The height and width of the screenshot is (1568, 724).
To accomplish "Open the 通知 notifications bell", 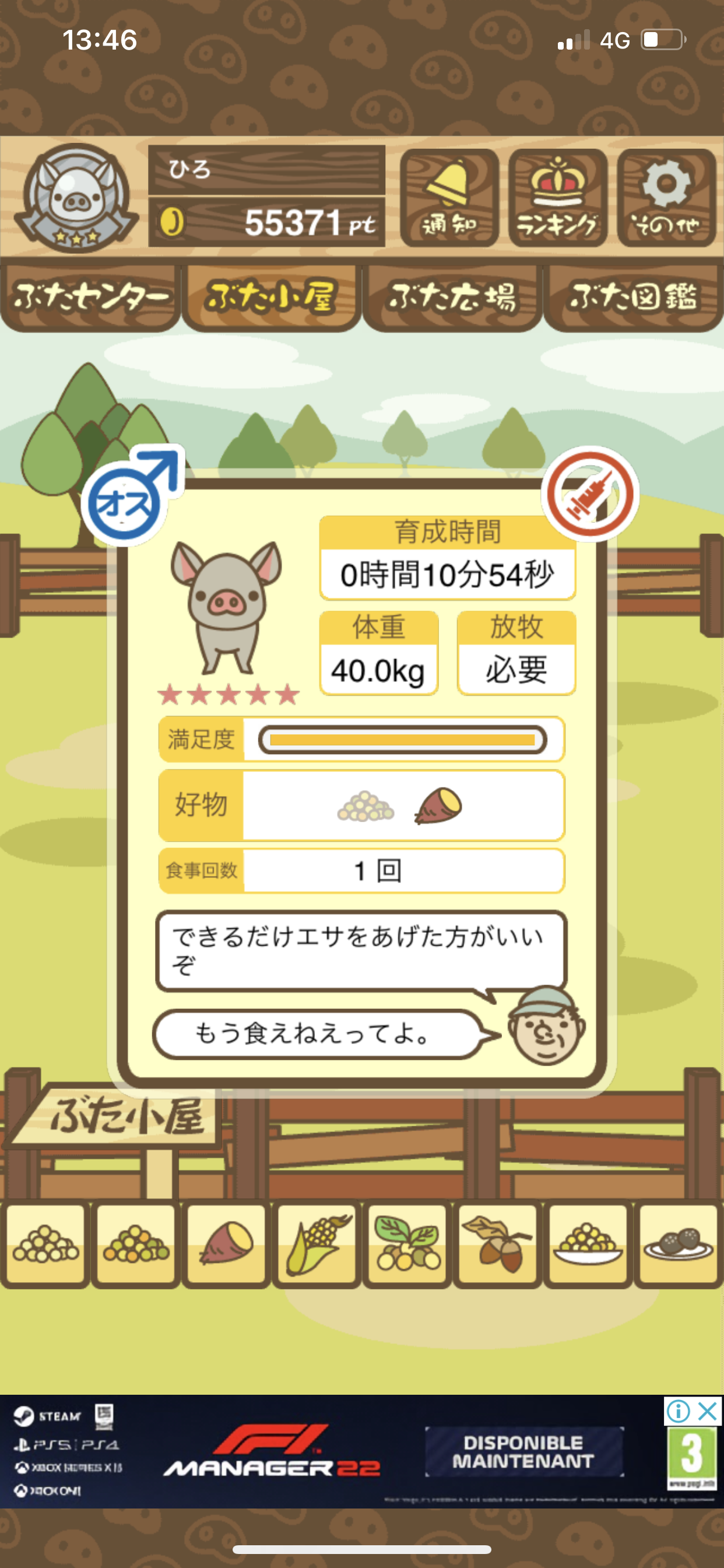I will [x=449, y=198].
